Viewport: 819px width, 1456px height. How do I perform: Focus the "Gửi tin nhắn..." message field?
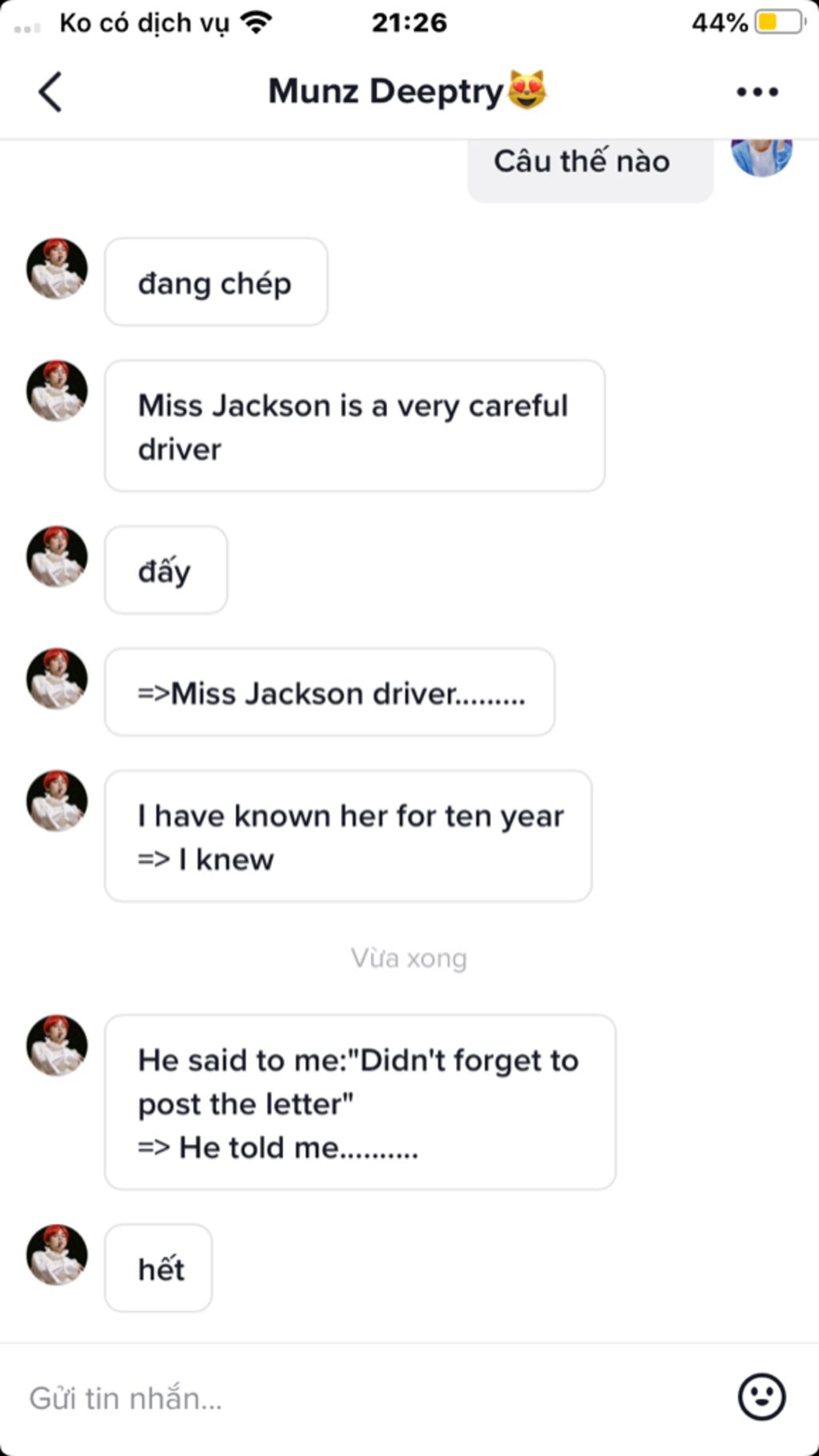point(368,1398)
